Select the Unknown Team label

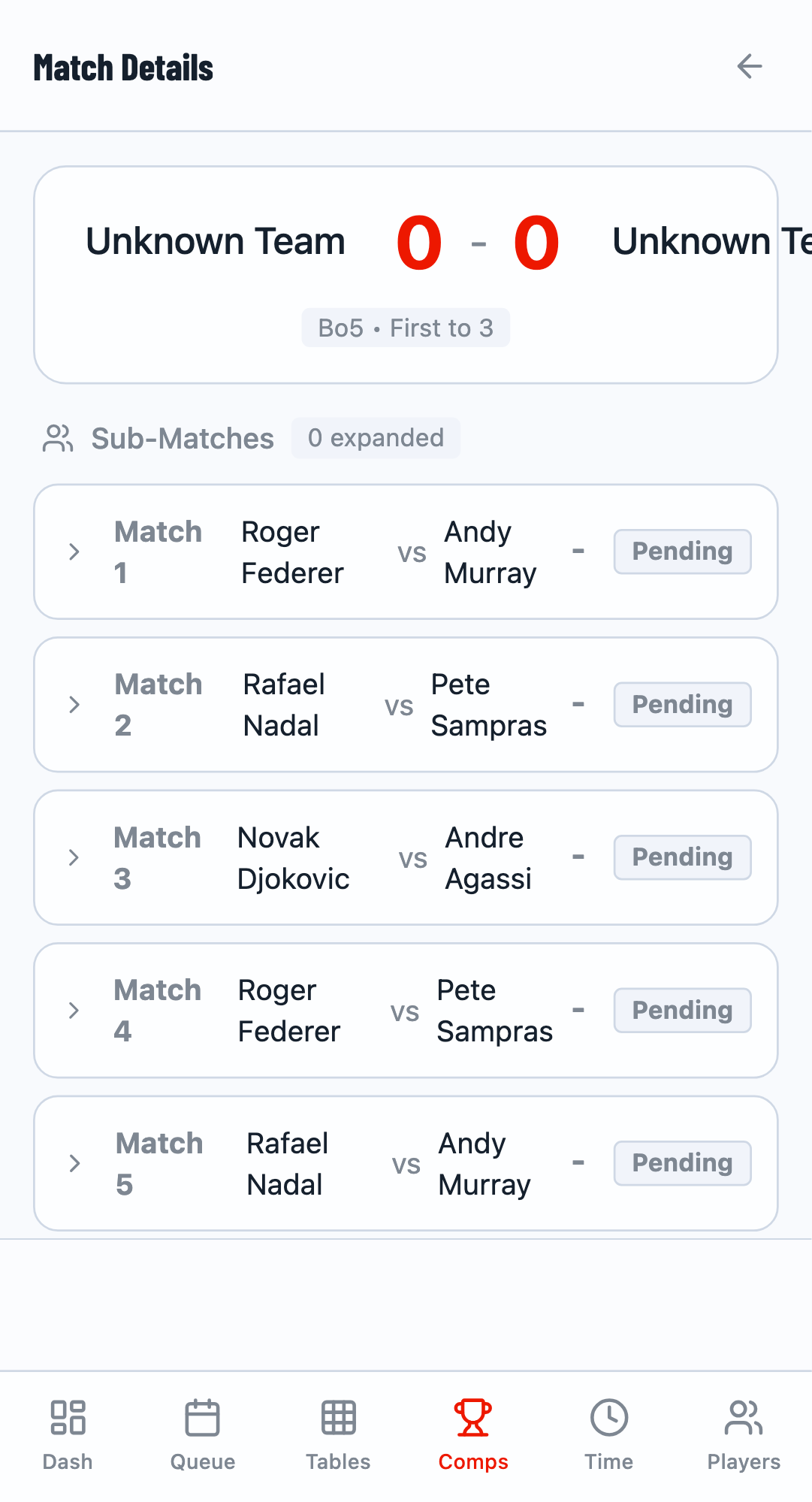216,241
